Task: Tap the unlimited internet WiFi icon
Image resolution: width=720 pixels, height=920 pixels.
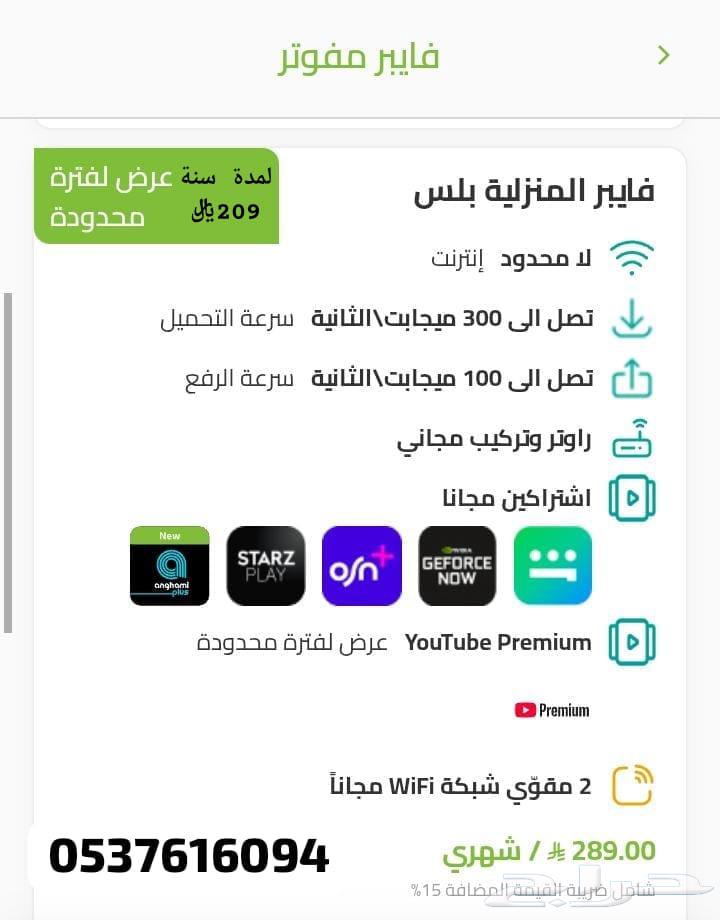Action: tap(633, 258)
